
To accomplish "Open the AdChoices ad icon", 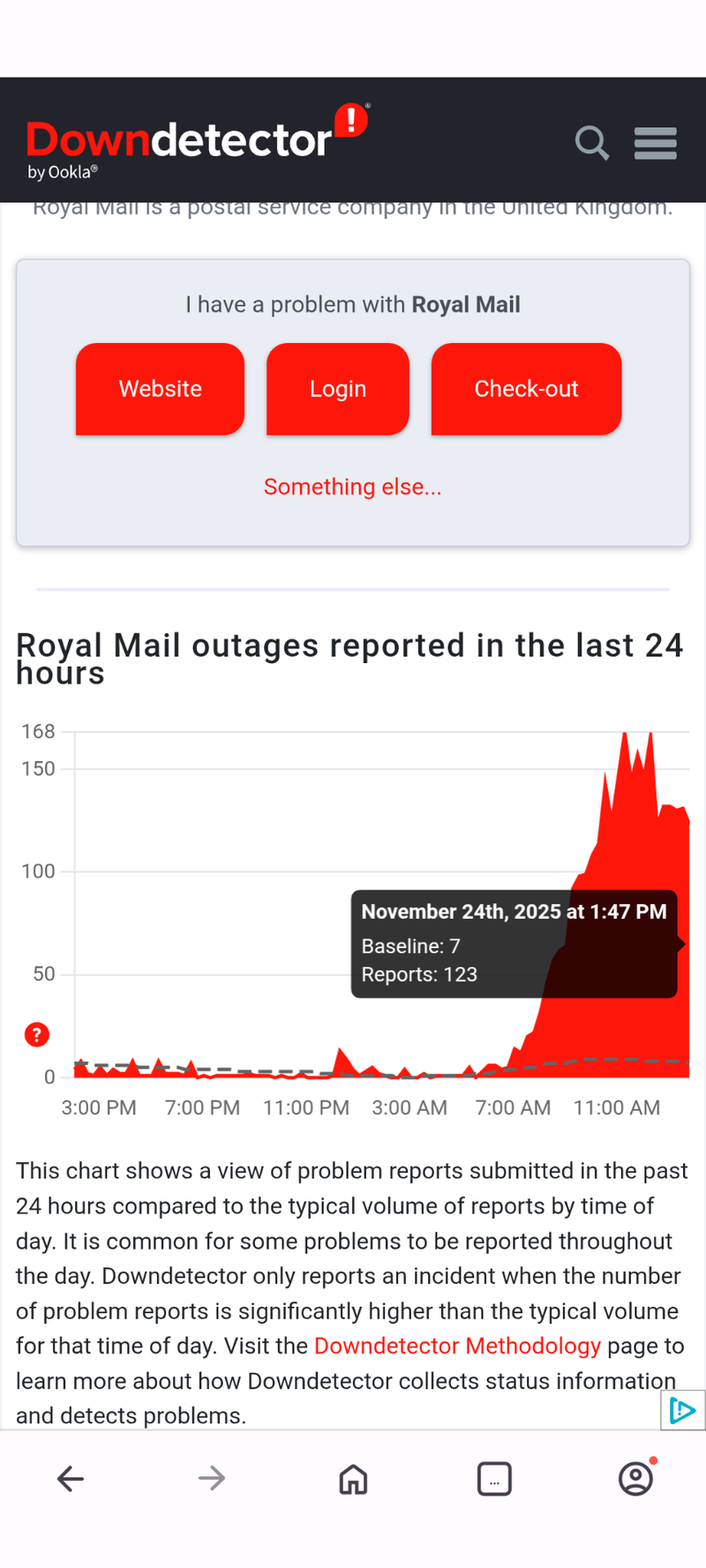I will [682, 1410].
